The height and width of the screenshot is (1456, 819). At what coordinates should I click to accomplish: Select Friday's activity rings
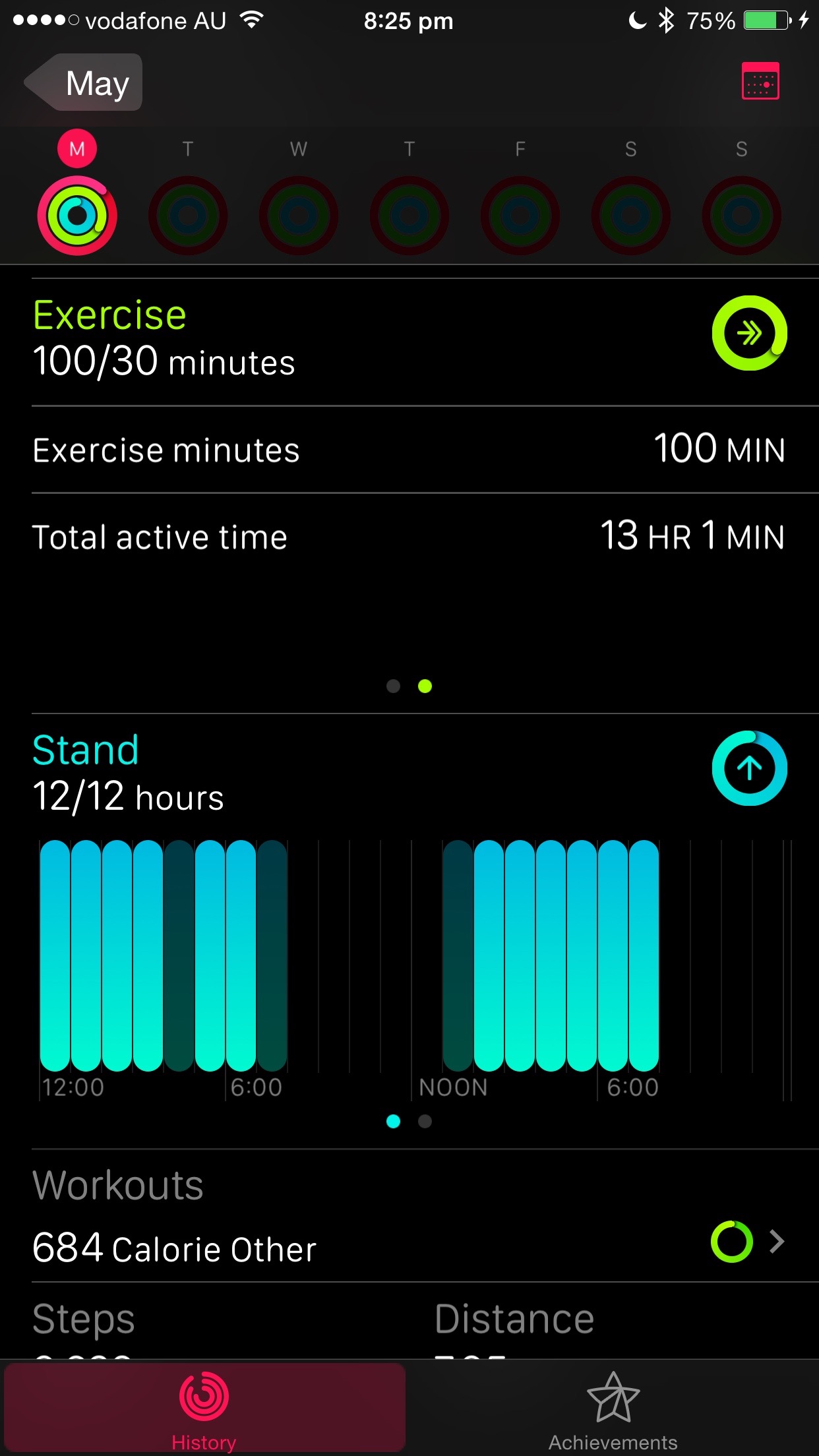pyautogui.click(x=520, y=215)
